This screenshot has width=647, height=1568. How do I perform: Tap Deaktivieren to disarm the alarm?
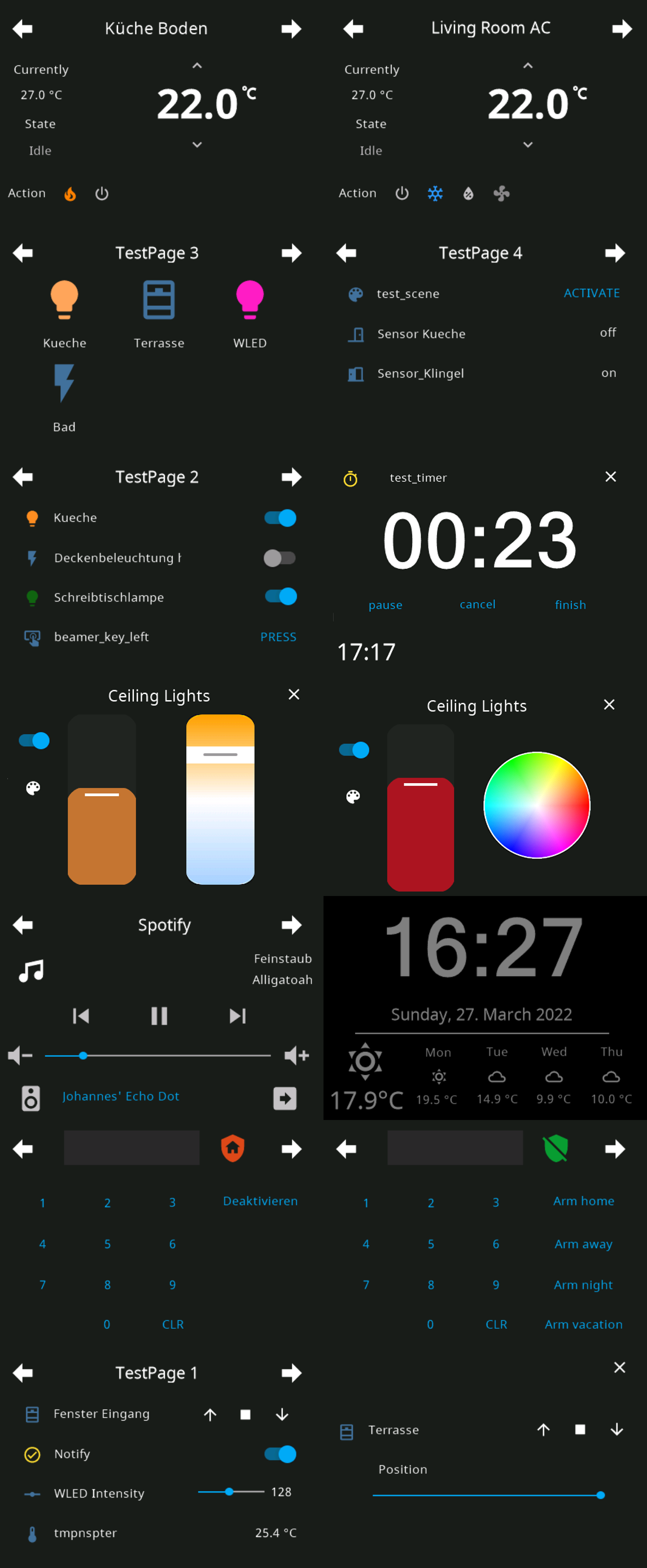click(260, 1201)
